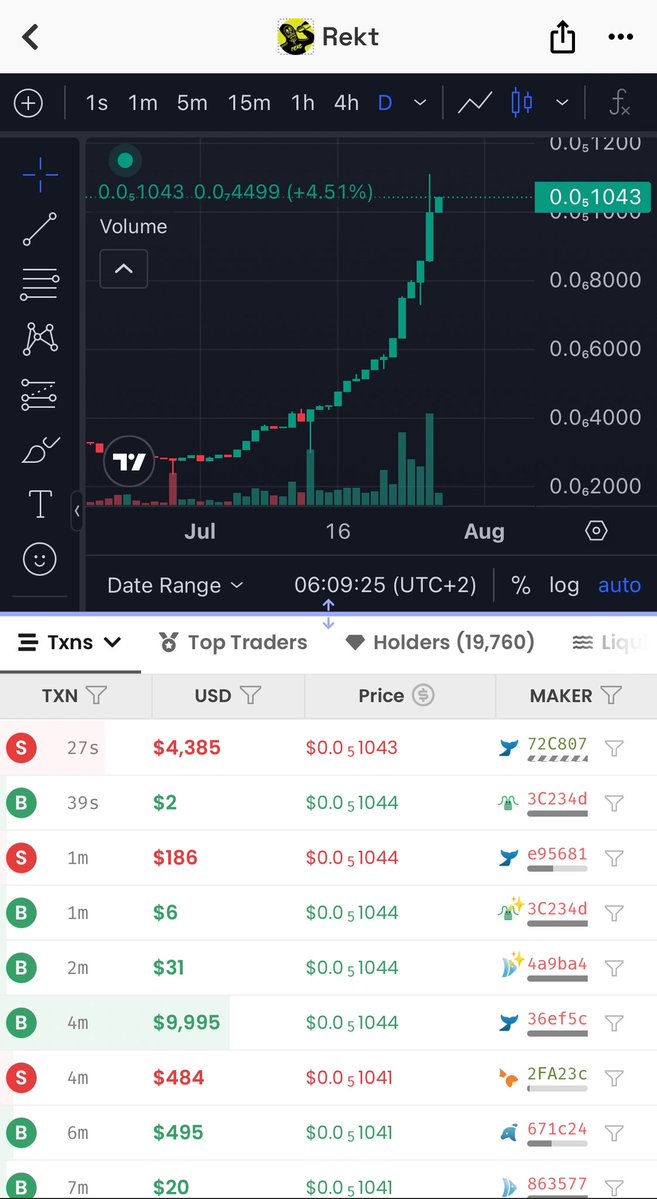Expand the Txns dropdown
The image size is (657, 1199).
click(70, 642)
